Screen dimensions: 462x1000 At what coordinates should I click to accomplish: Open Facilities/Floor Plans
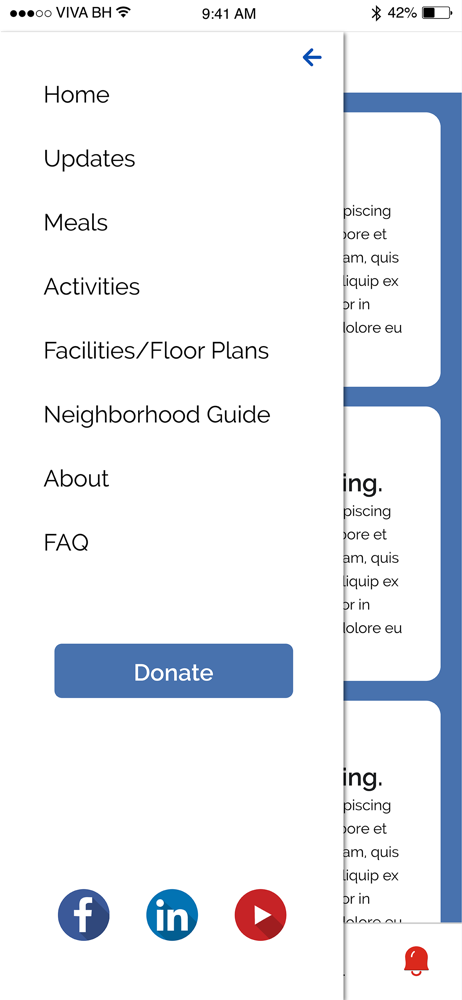point(156,351)
